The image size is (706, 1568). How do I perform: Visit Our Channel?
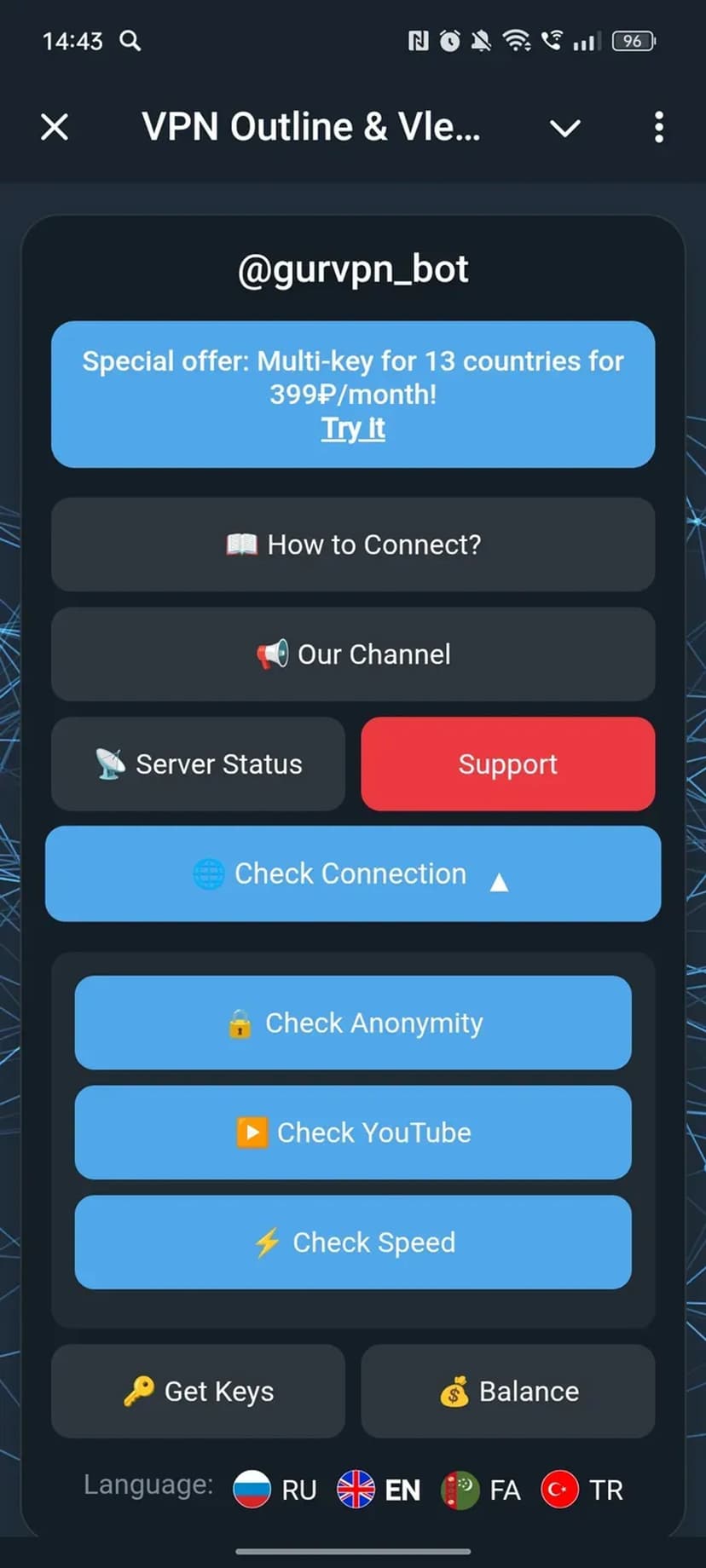click(353, 654)
